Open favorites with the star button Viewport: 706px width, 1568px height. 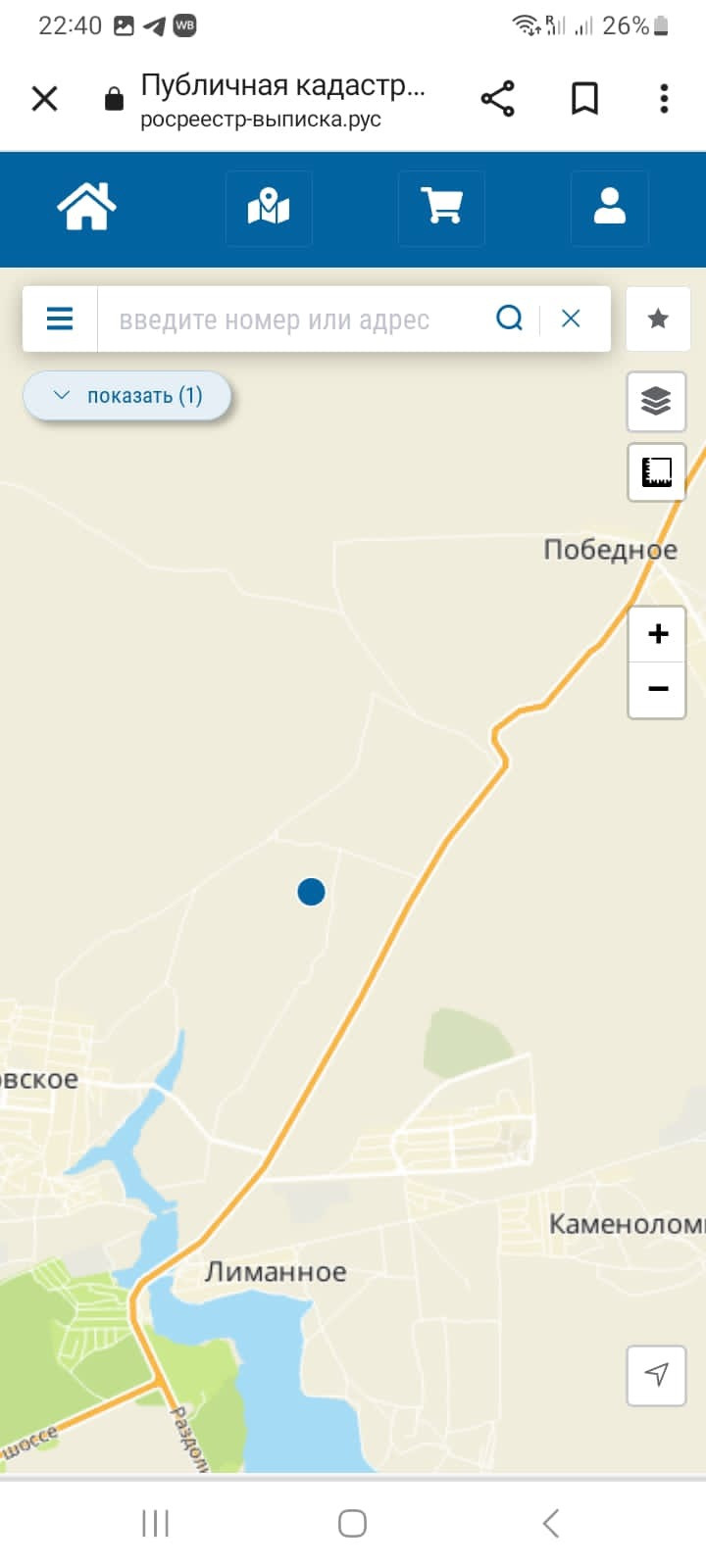click(x=658, y=318)
